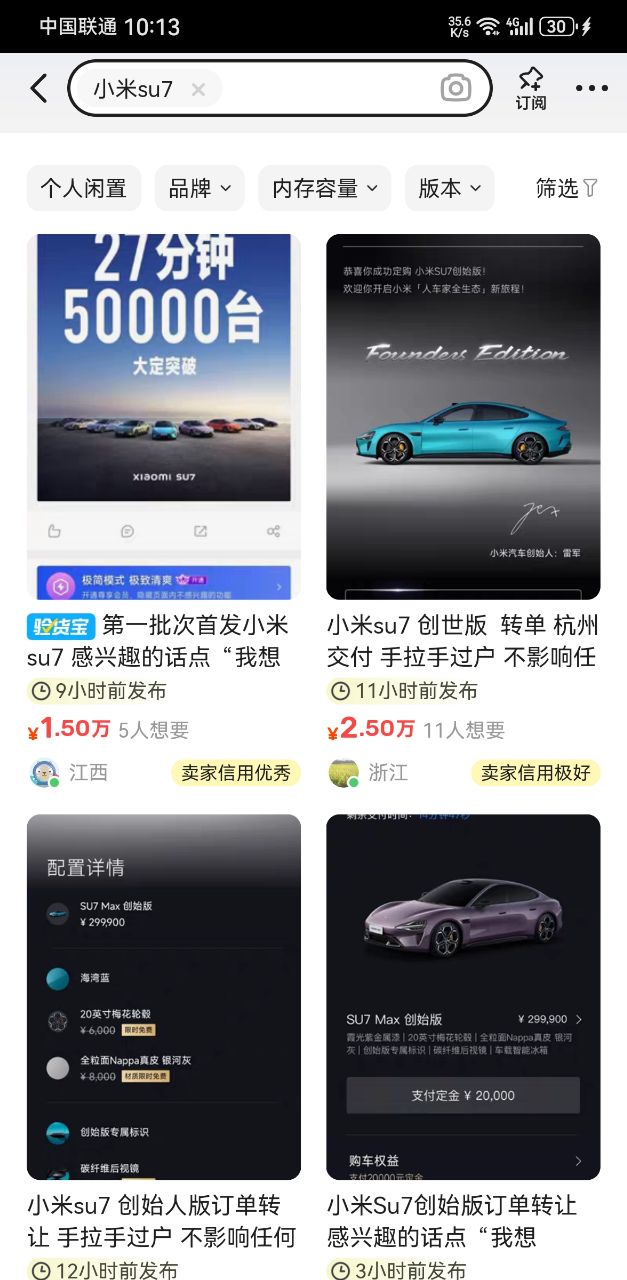Viewport: 627px width, 1280px height.
Task: Select the 个人闲置 filter chip
Action: coord(83,188)
